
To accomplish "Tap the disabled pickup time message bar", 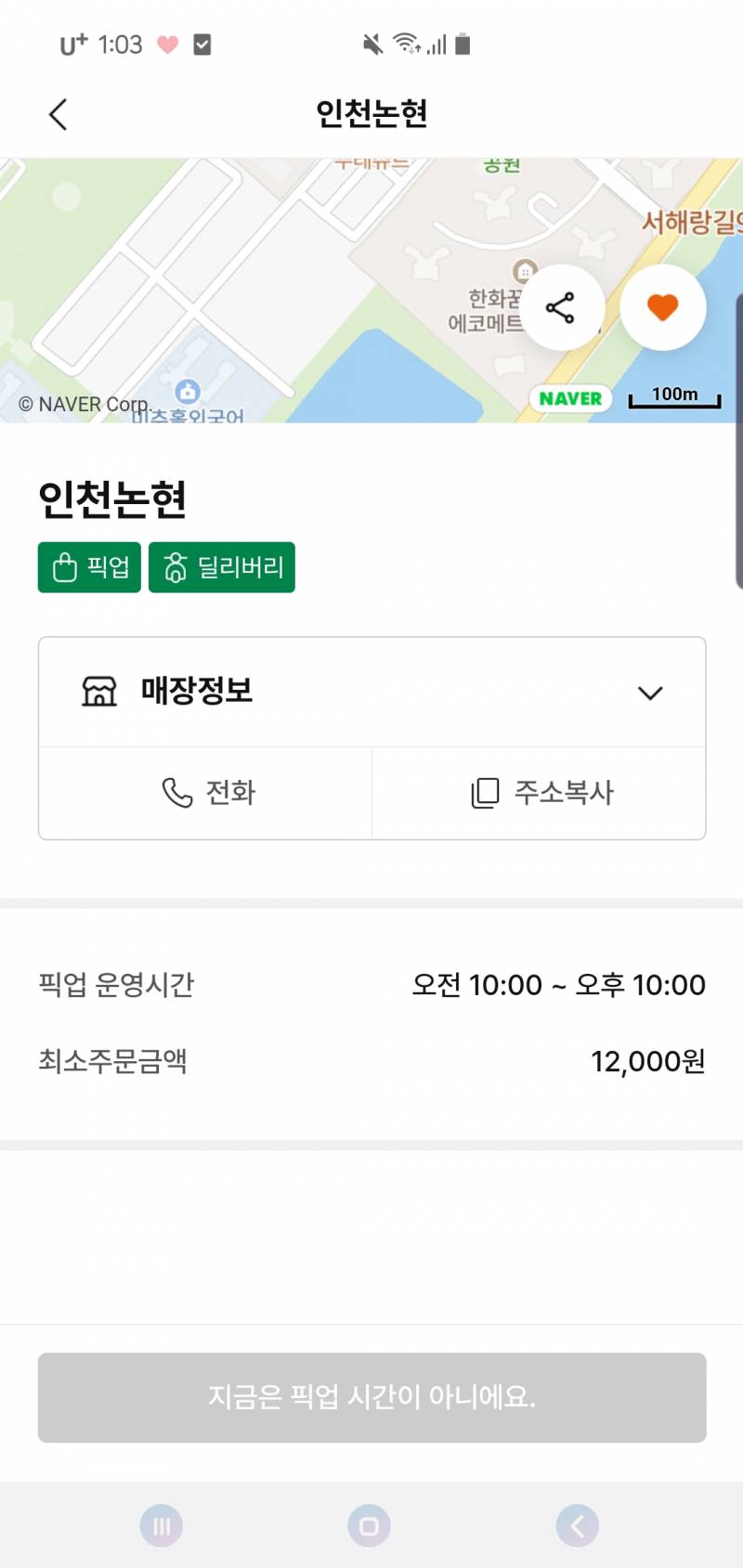I will [x=371, y=1398].
